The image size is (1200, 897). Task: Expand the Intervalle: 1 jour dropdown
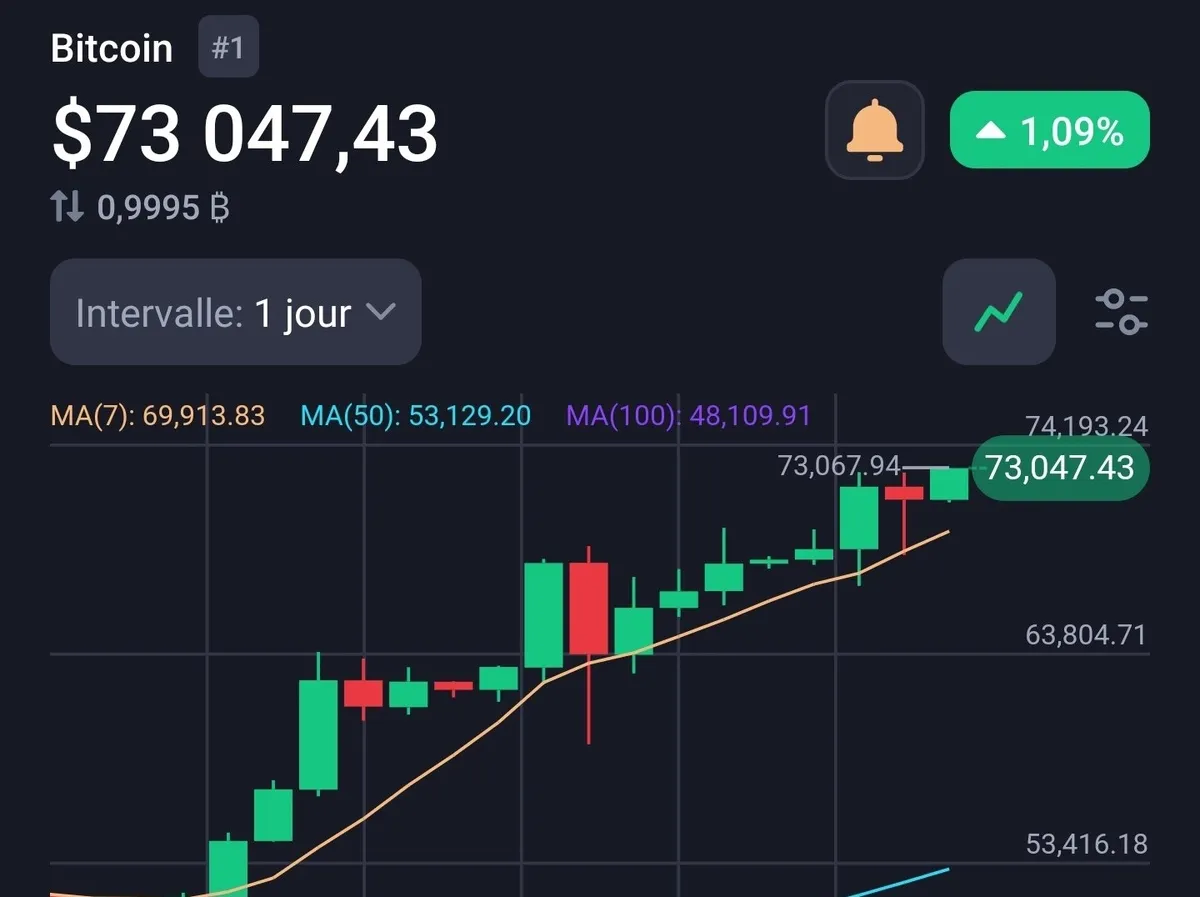coord(235,312)
